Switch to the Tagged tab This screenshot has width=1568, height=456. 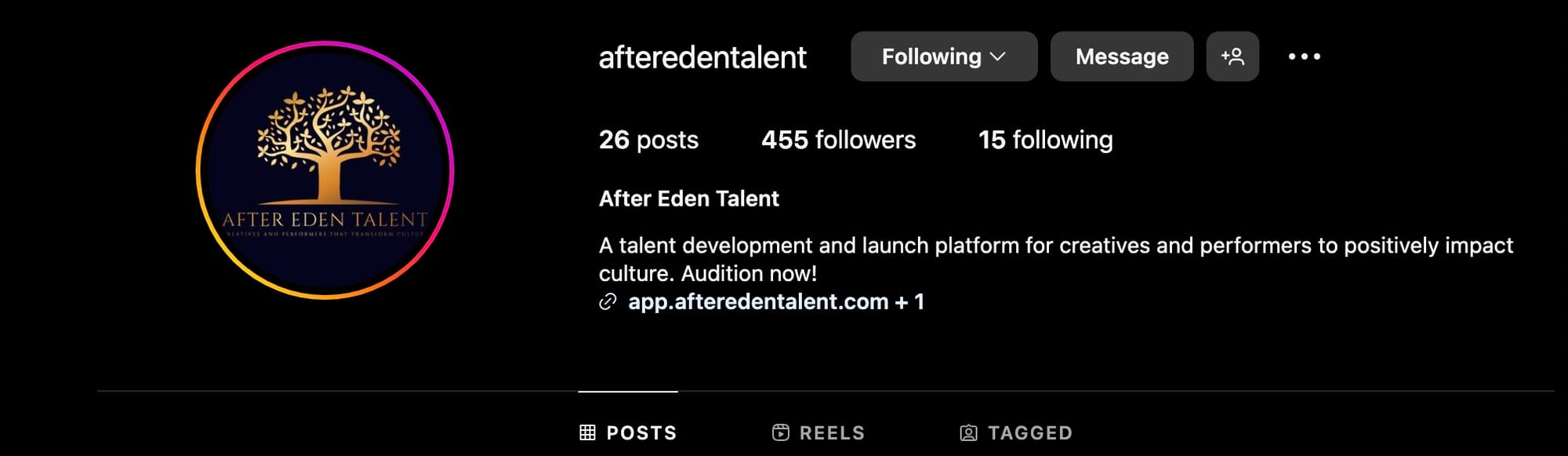click(1016, 432)
